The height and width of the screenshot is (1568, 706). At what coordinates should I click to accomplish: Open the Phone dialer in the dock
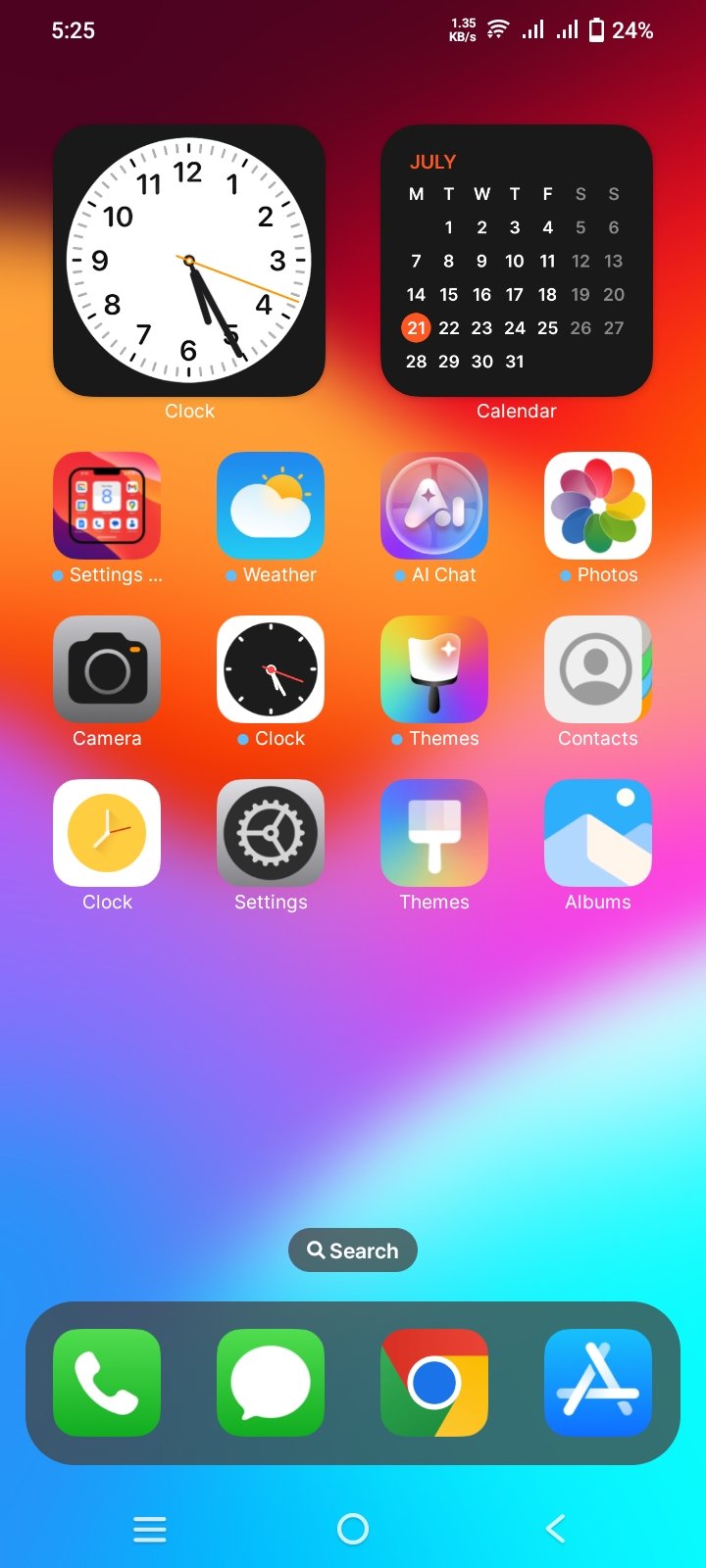click(x=107, y=1383)
